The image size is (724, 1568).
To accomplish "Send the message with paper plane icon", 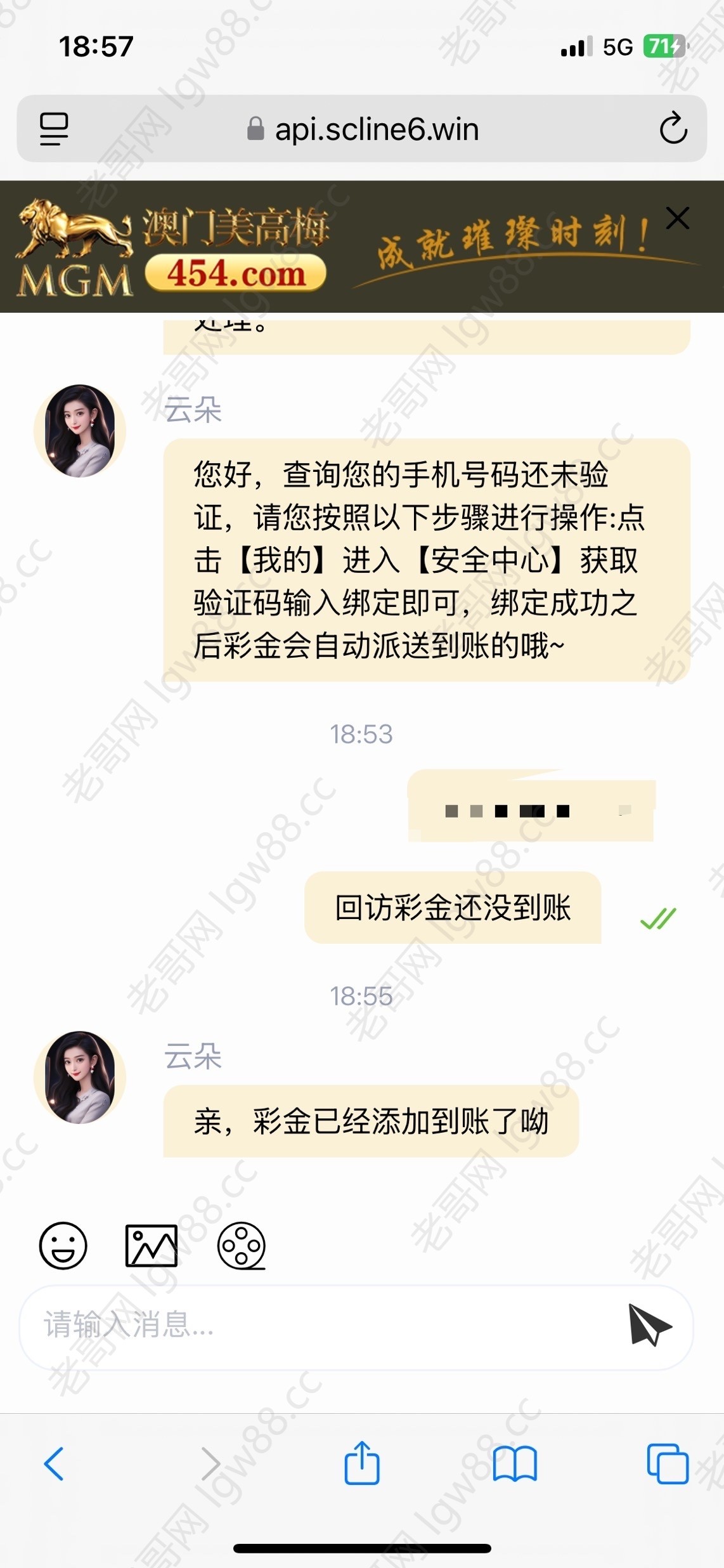I will click(649, 1326).
